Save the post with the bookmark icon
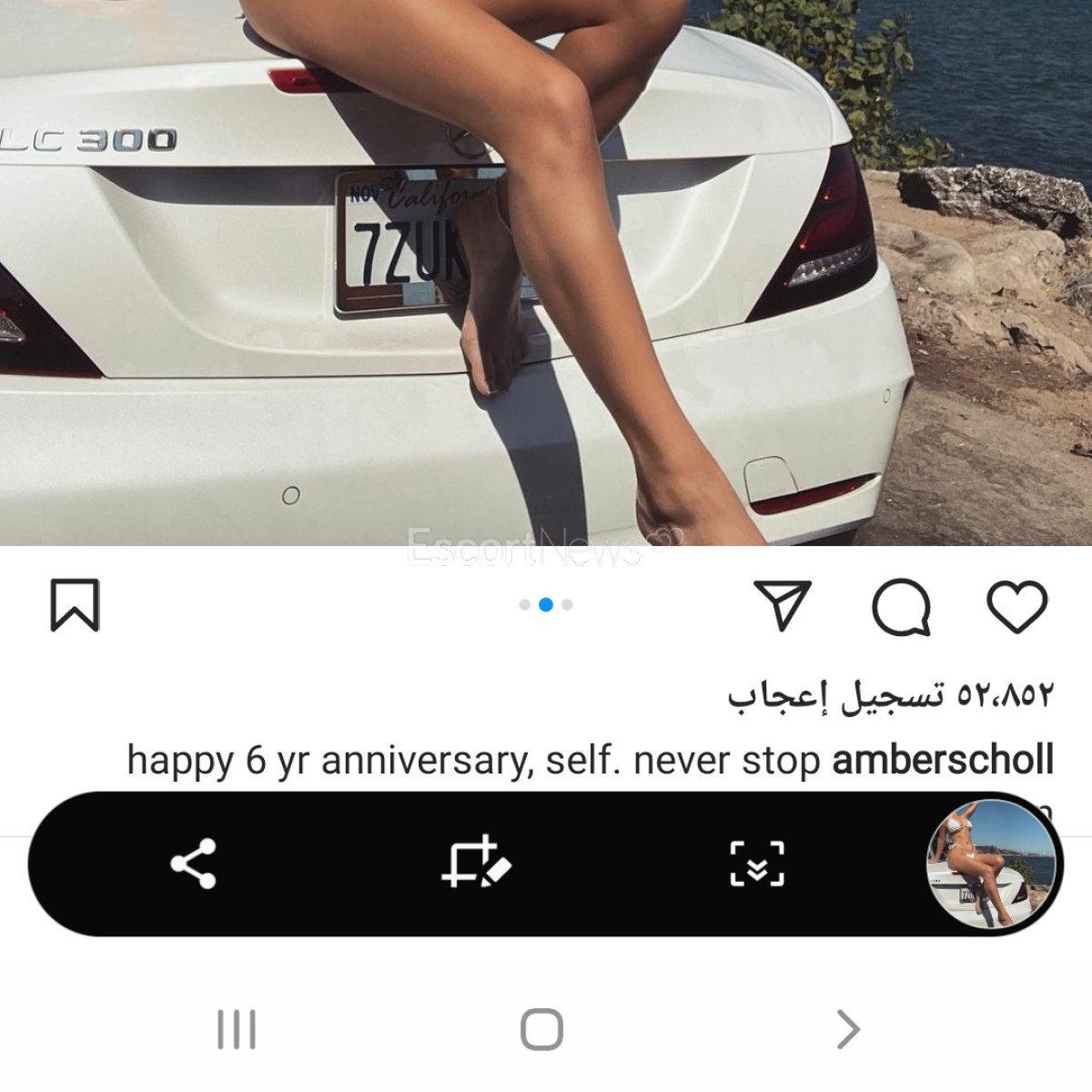The width and height of the screenshot is (1092, 1092). pos(74,605)
